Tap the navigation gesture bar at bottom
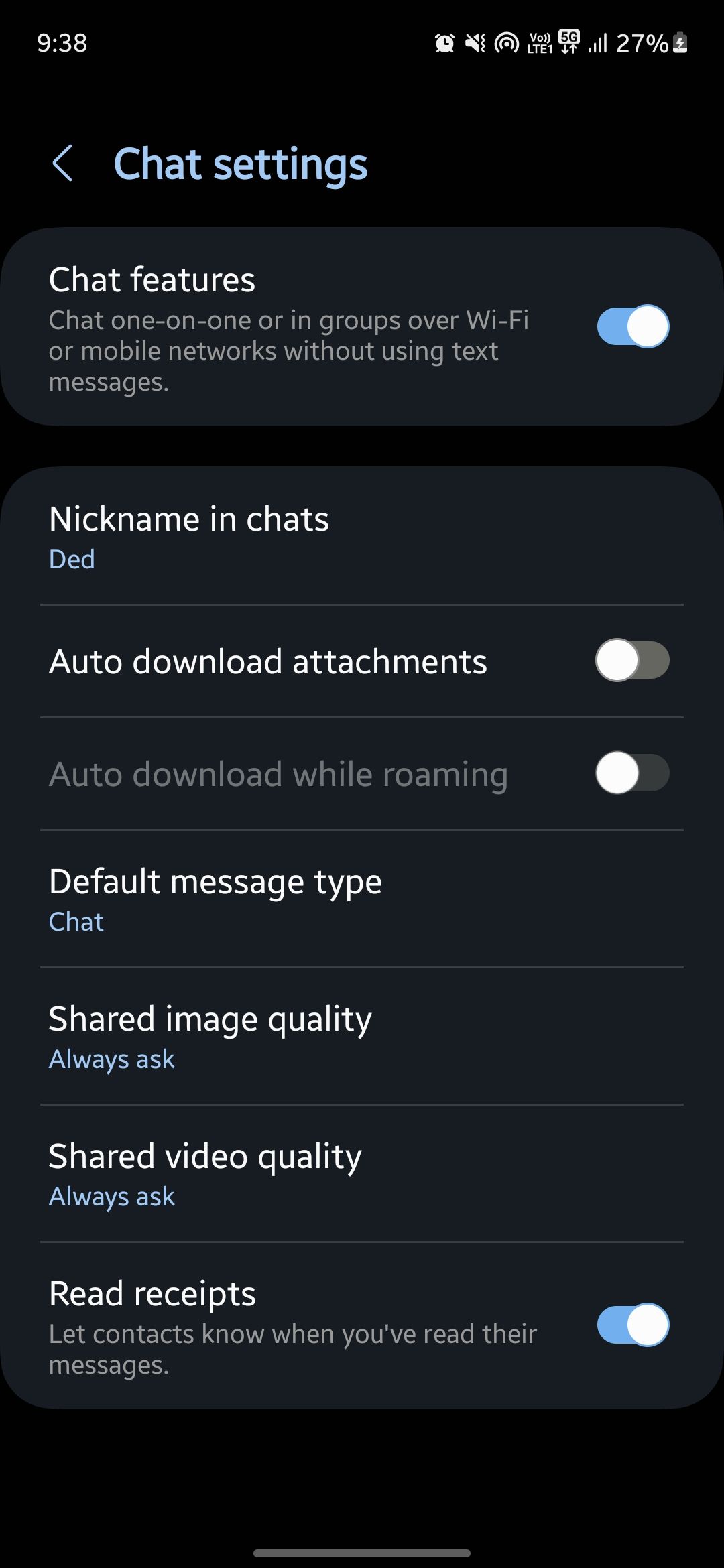Image resolution: width=724 pixels, height=1568 pixels. (362, 1553)
